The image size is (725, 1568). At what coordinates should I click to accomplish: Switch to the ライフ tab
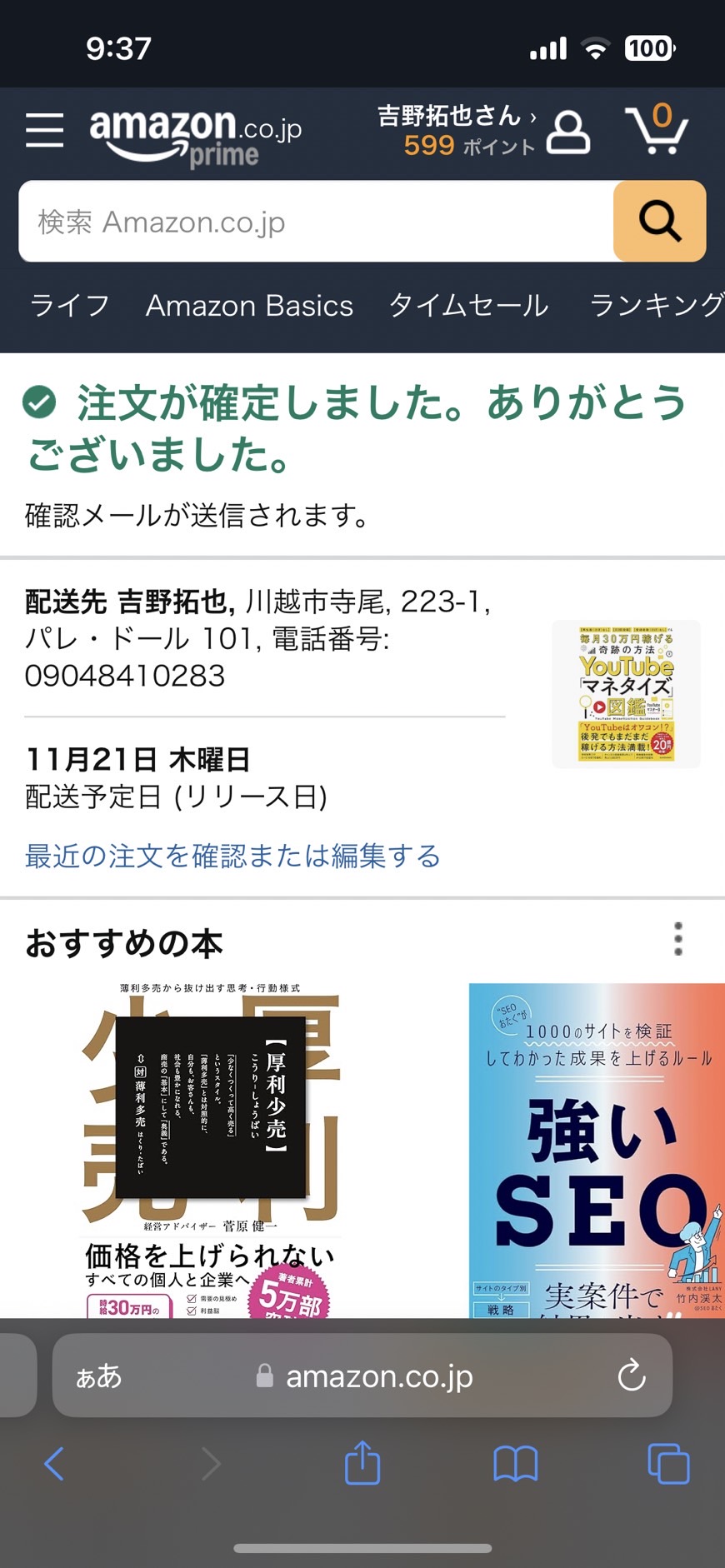tap(70, 306)
